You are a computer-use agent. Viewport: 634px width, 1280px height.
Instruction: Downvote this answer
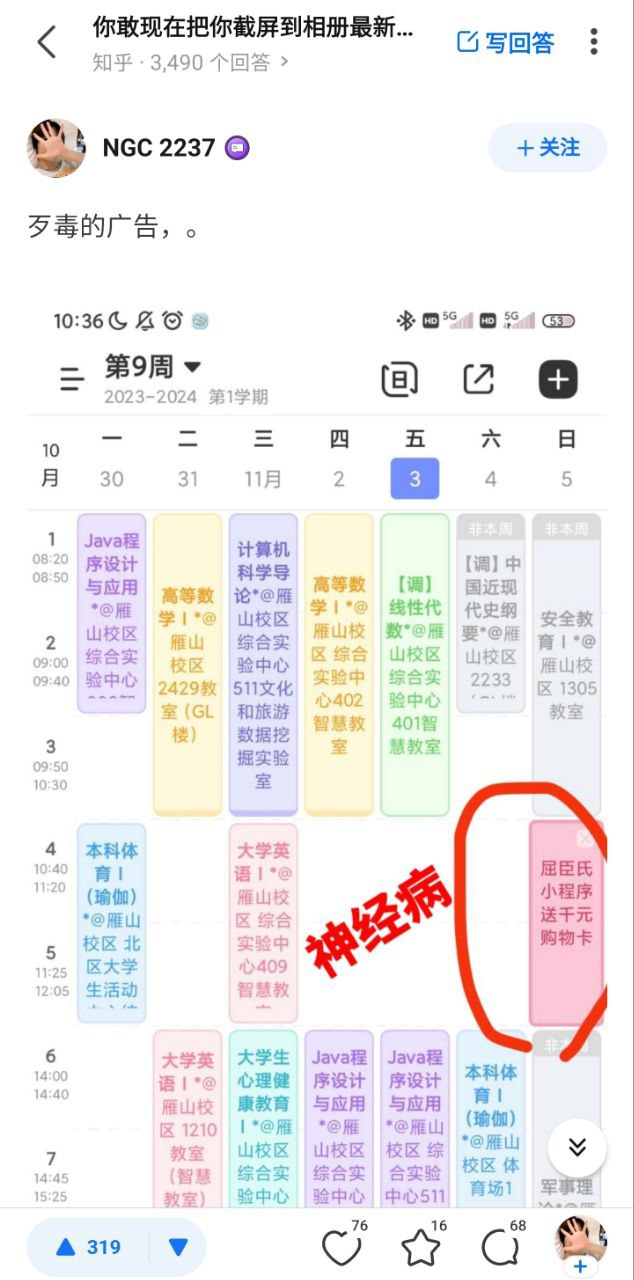178,1247
